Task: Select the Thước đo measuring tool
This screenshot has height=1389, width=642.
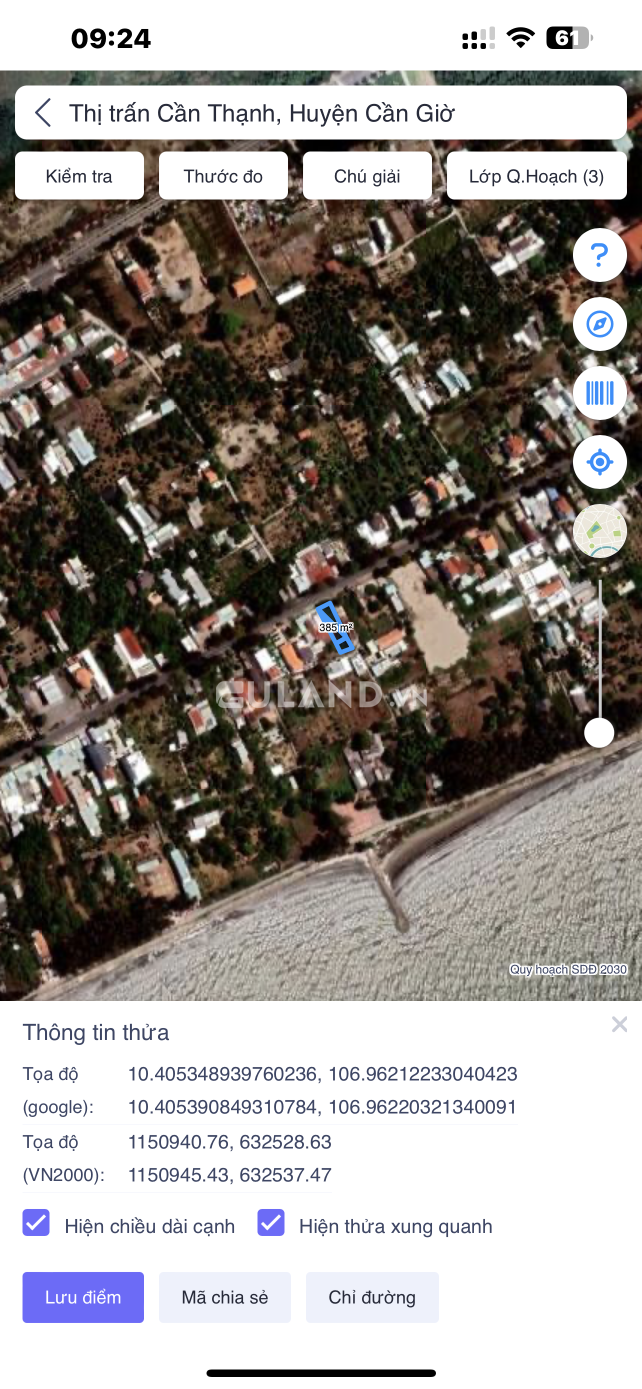Action: coord(223,177)
